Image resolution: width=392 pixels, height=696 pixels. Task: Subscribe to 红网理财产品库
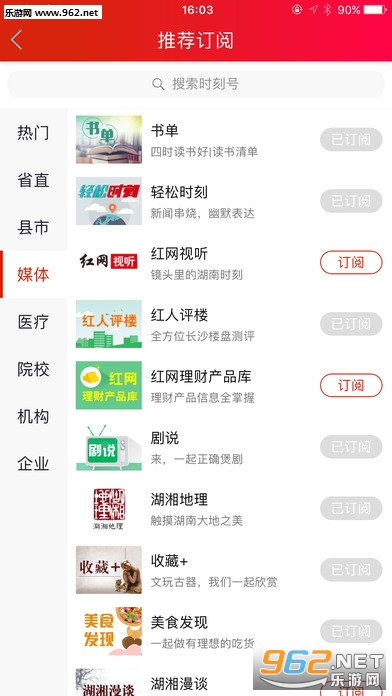click(x=351, y=385)
